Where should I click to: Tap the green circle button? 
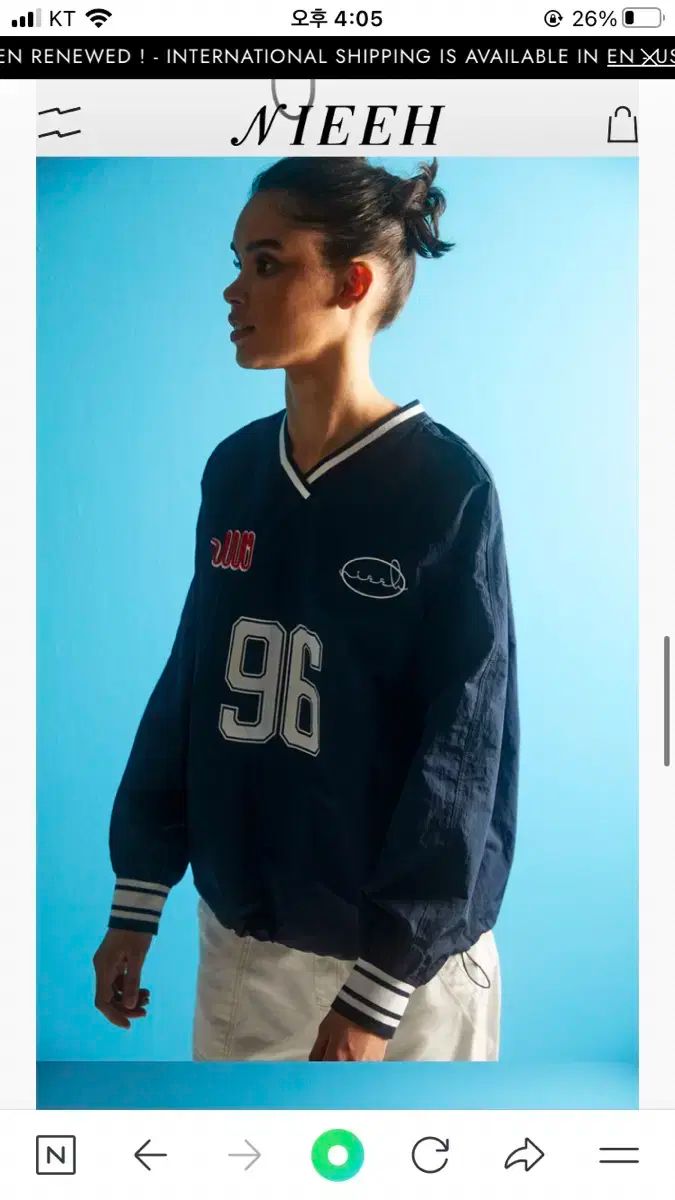click(337, 1156)
